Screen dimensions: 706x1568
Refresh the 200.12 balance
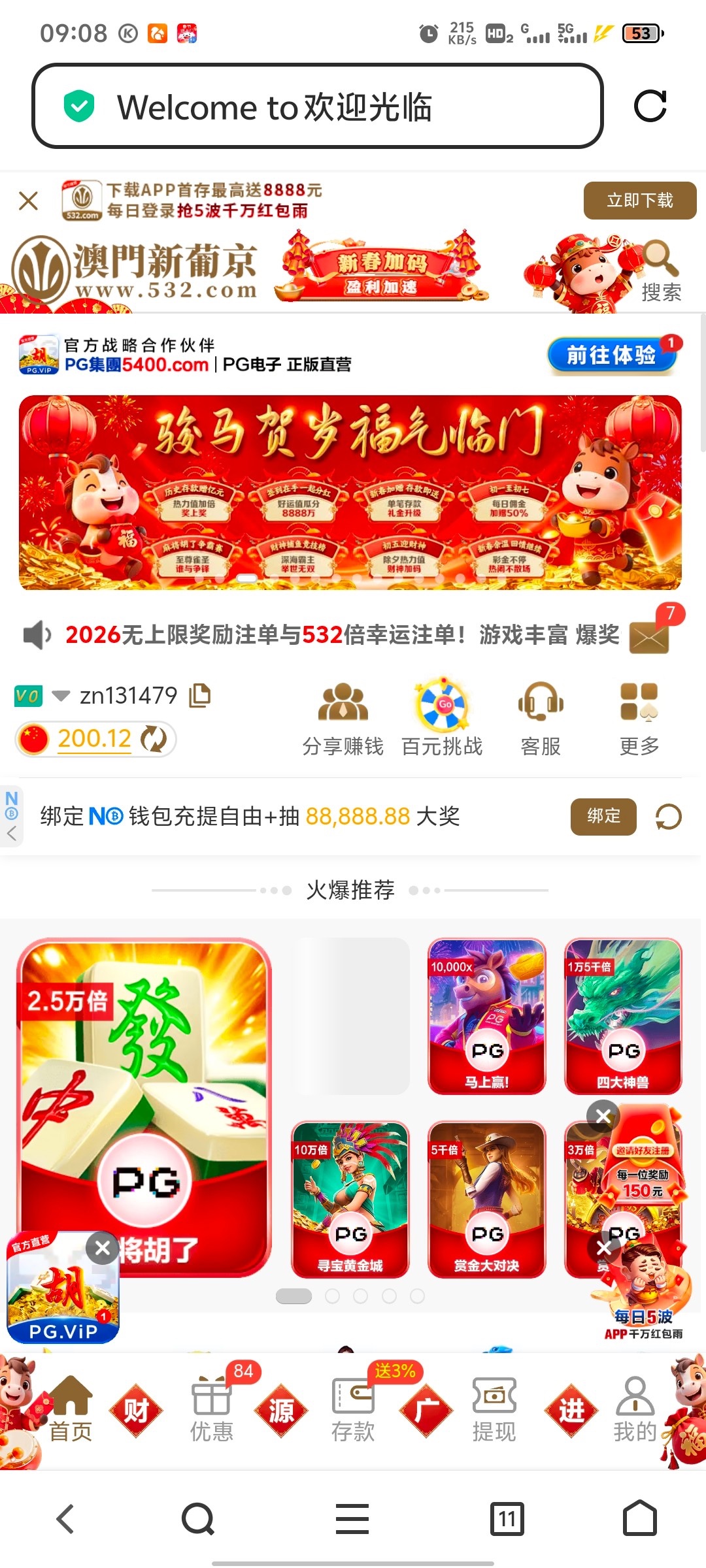coord(154,739)
